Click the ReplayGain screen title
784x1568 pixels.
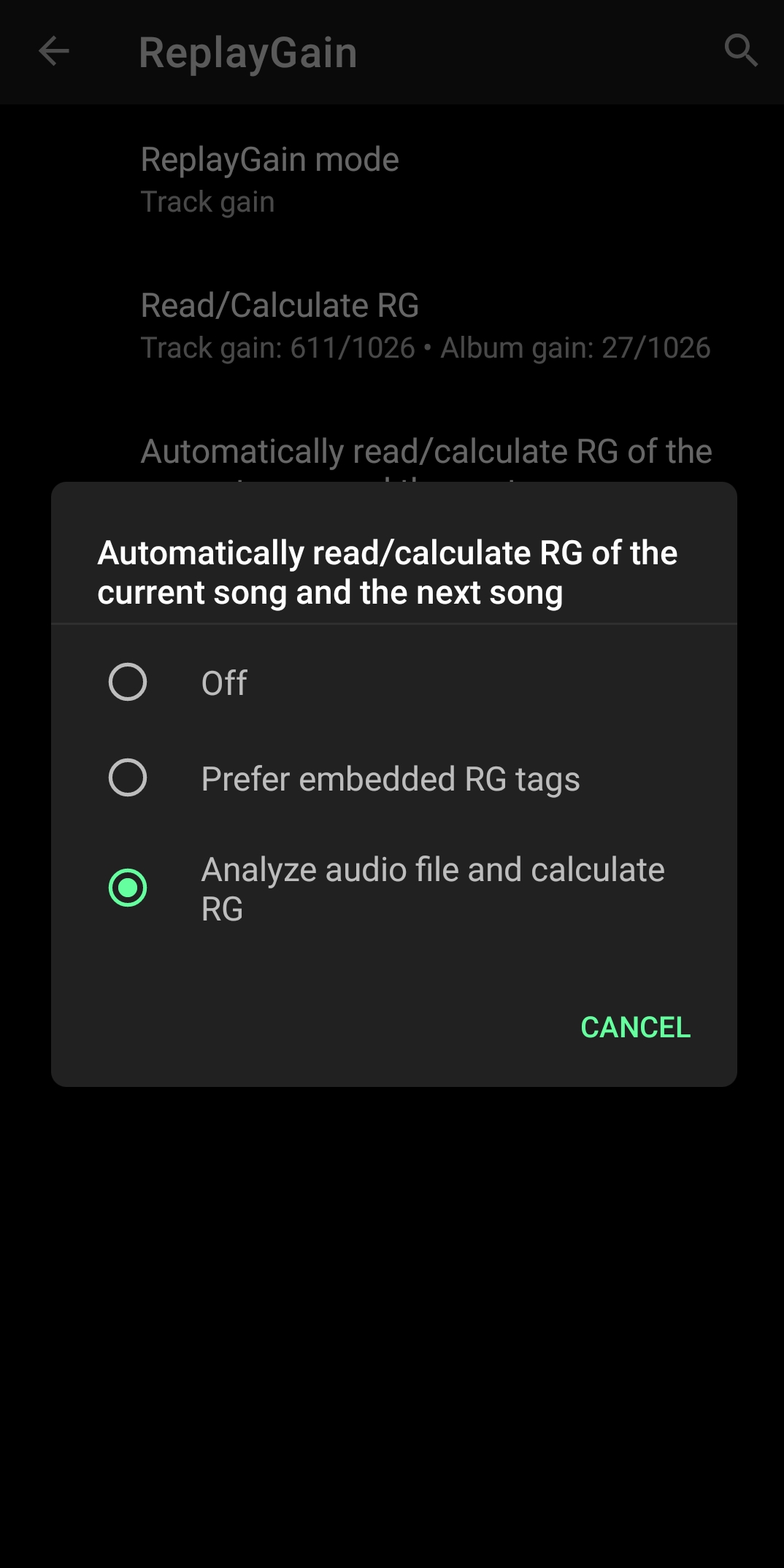[x=248, y=52]
